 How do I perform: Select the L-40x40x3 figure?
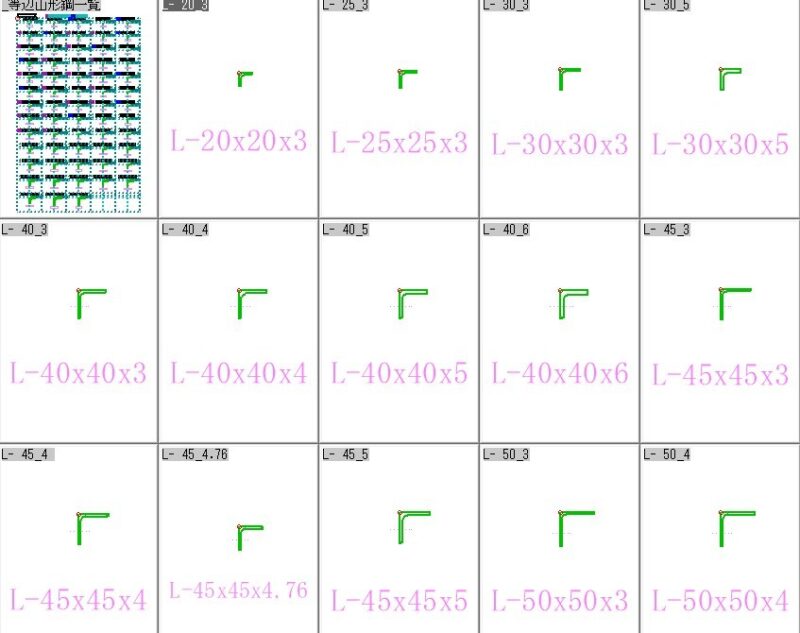tap(79, 335)
